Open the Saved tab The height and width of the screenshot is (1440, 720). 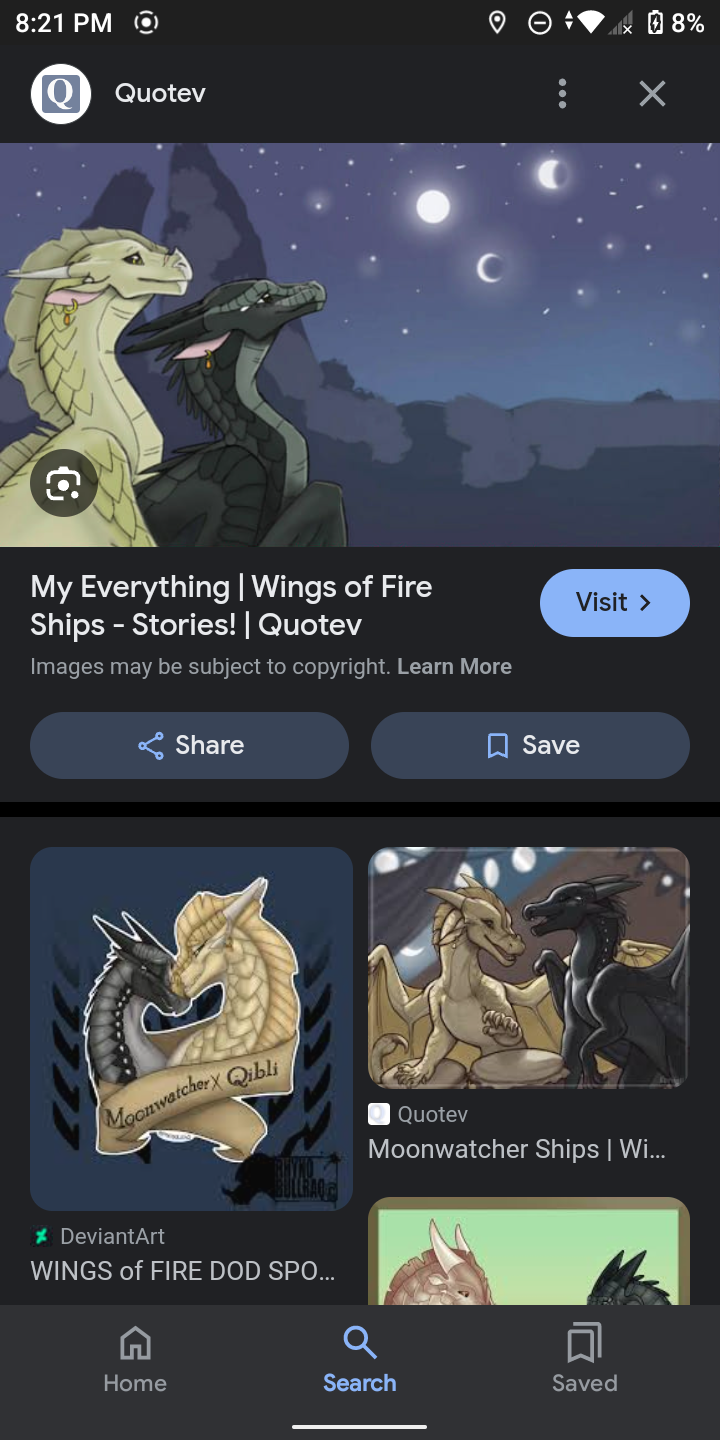tap(584, 1360)
